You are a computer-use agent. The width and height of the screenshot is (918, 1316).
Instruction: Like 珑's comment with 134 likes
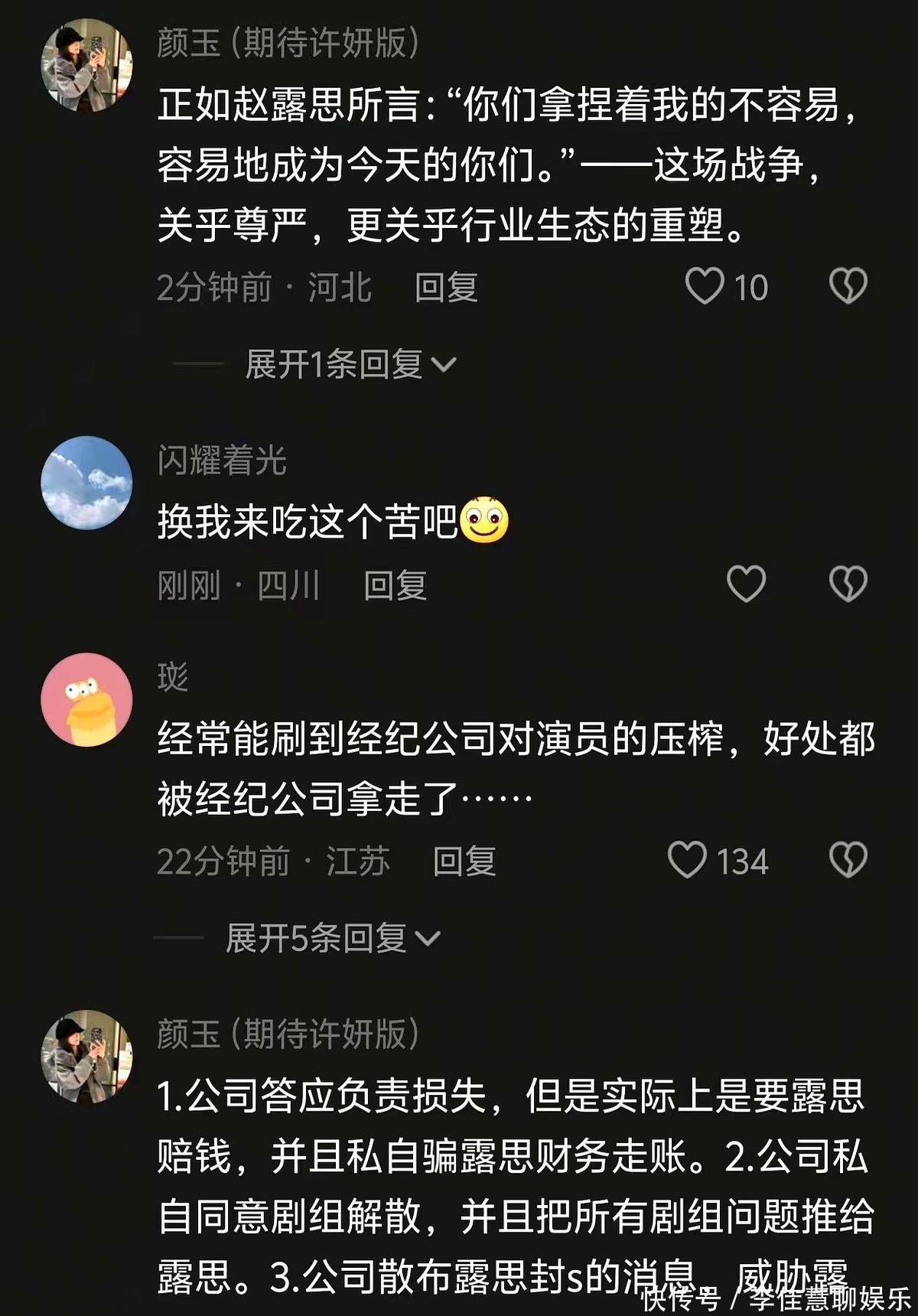[x=687, y=860]
